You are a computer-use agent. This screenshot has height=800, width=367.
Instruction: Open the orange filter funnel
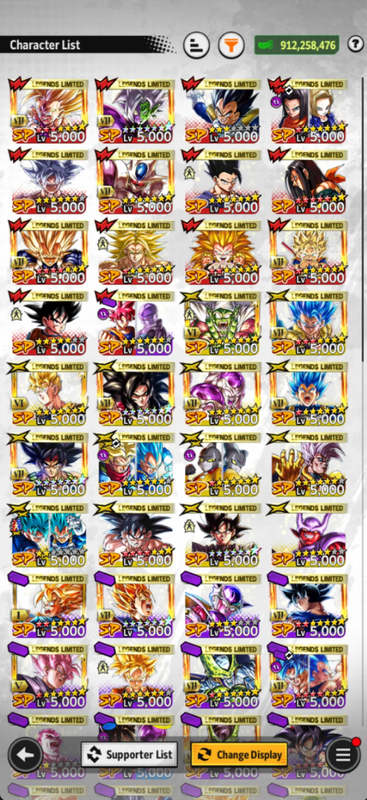(x=231, y=45)
